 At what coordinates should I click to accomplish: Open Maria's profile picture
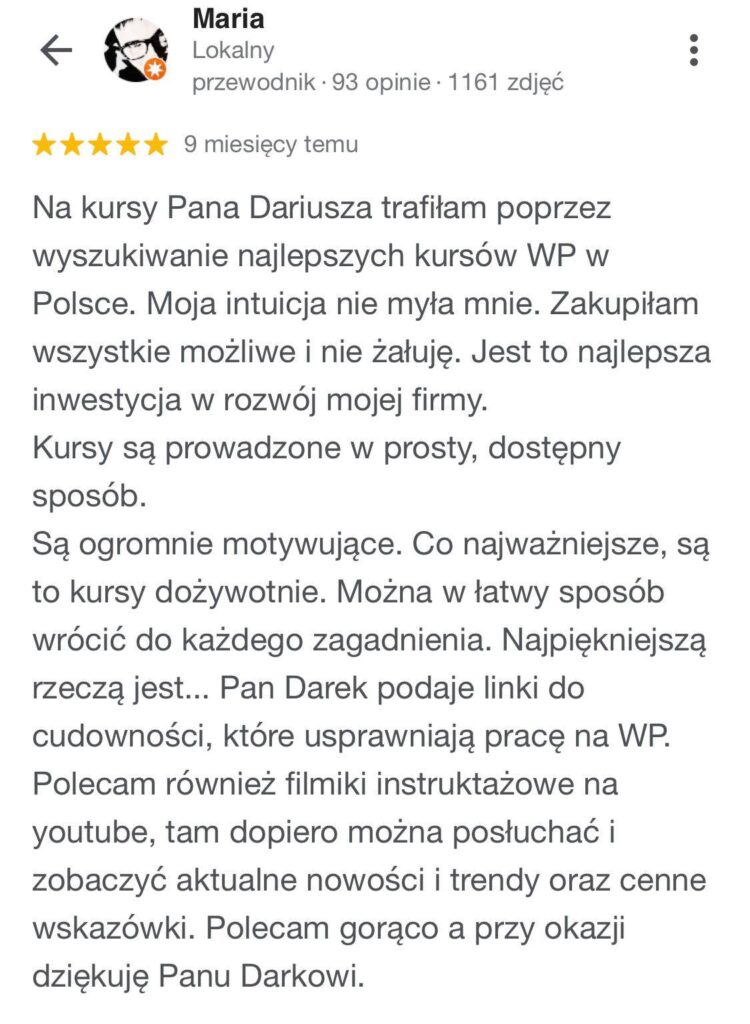click(137, 50)
